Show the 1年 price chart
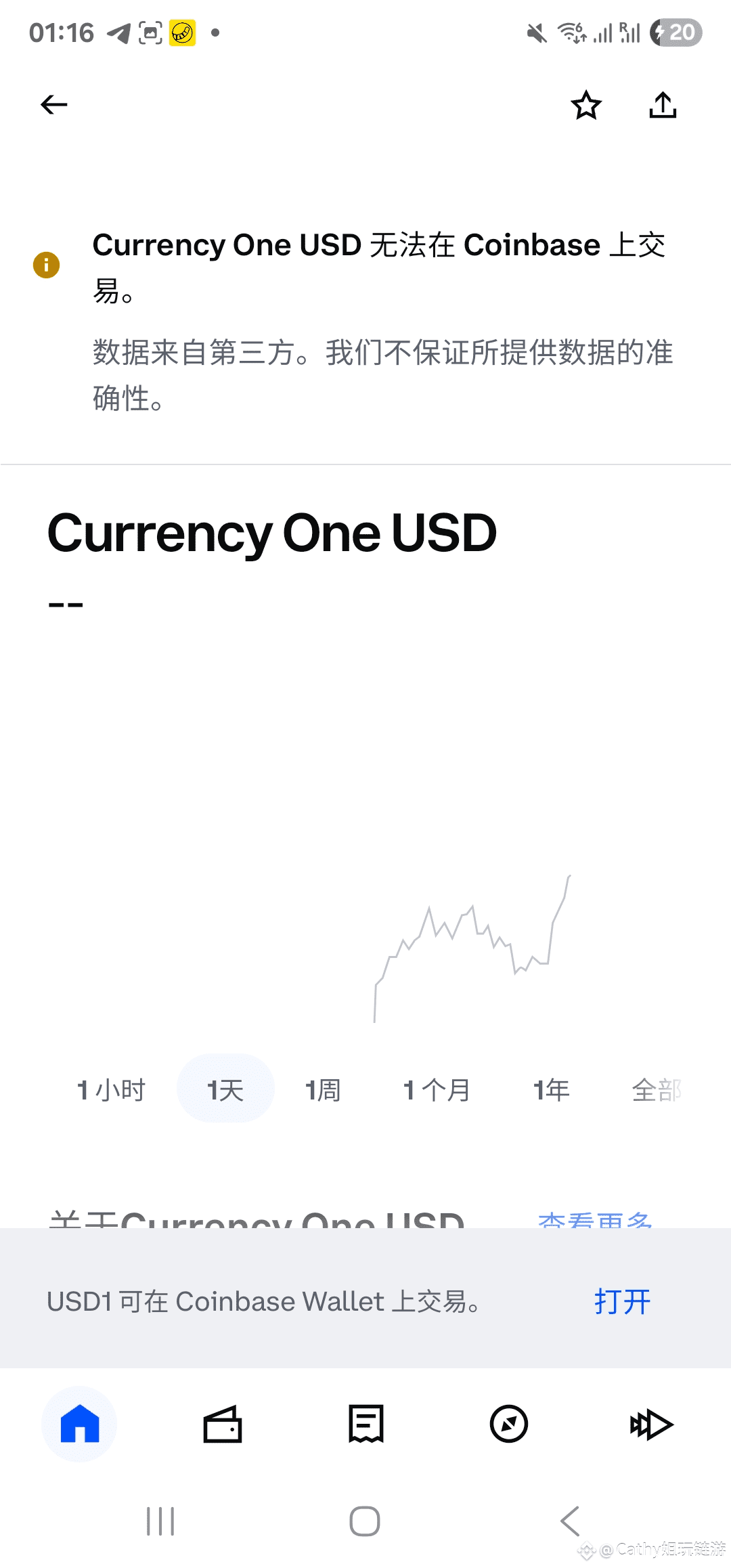Screen dimensions: 731x1568 click(551, 1090)
